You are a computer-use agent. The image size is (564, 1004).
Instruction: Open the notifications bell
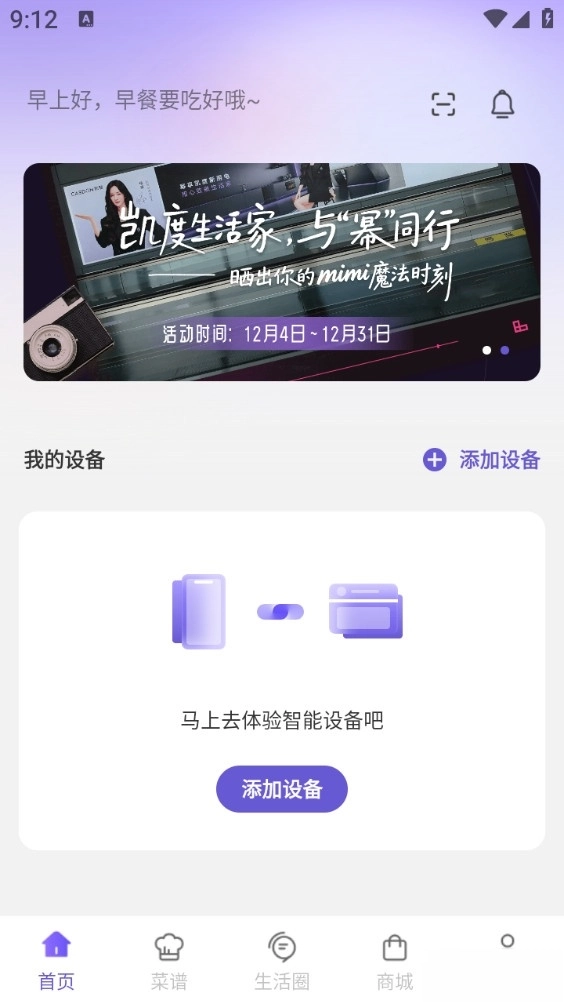tap(503, 104)
